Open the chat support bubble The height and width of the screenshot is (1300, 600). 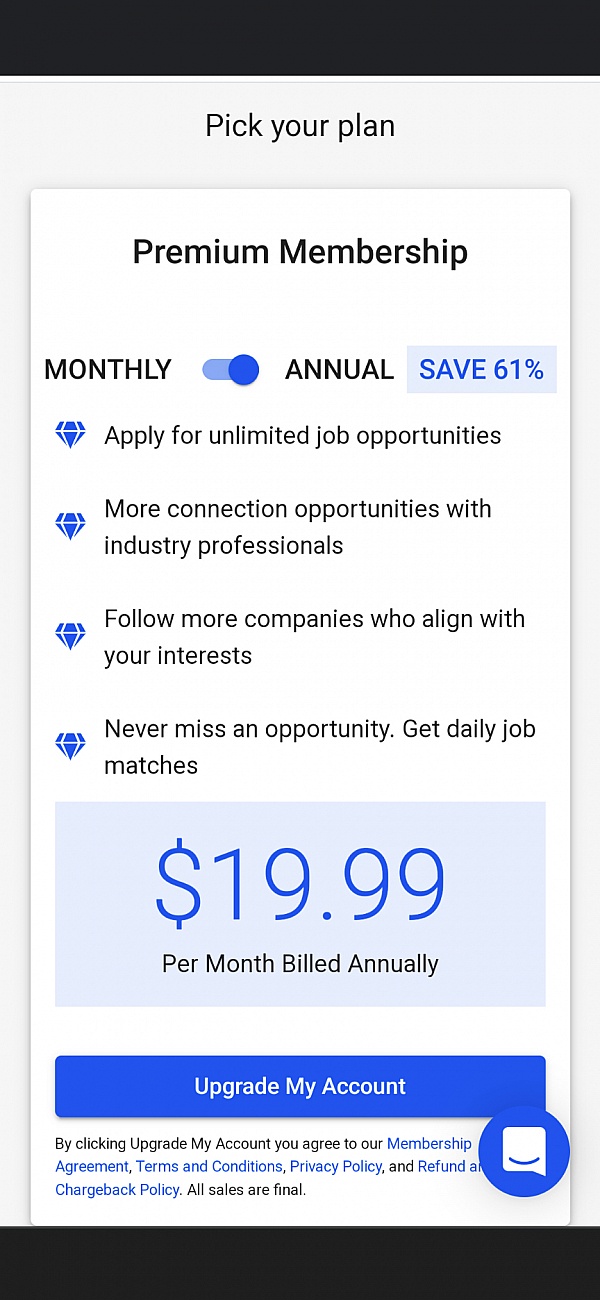point(524,1151)
